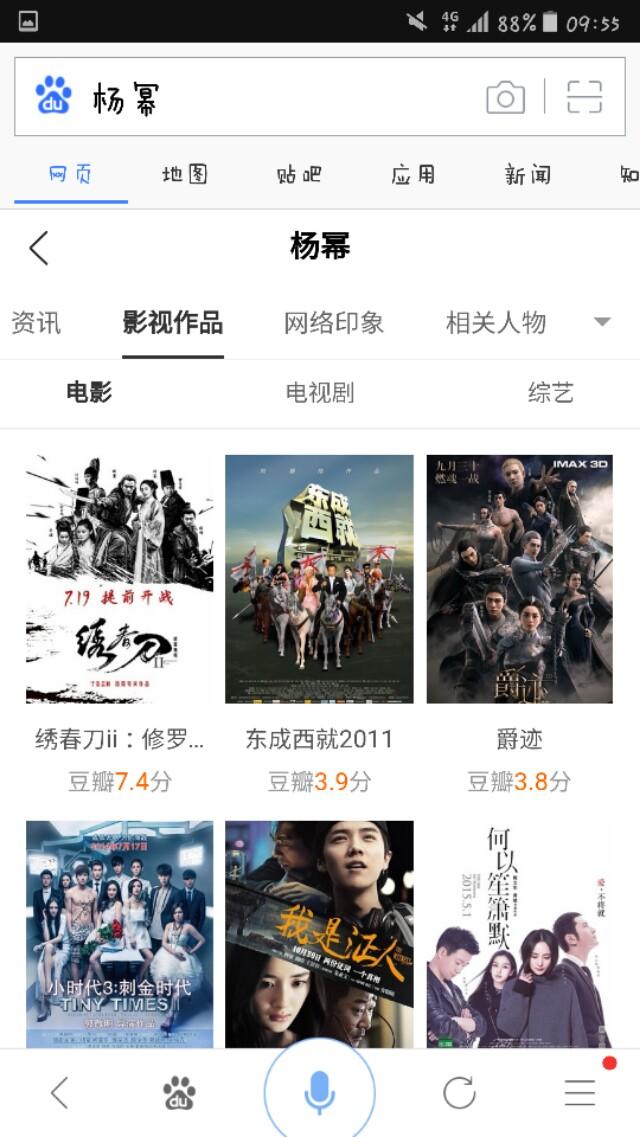Start voice search with the microphone
640x1137 pixels.
click(320, 1092)
